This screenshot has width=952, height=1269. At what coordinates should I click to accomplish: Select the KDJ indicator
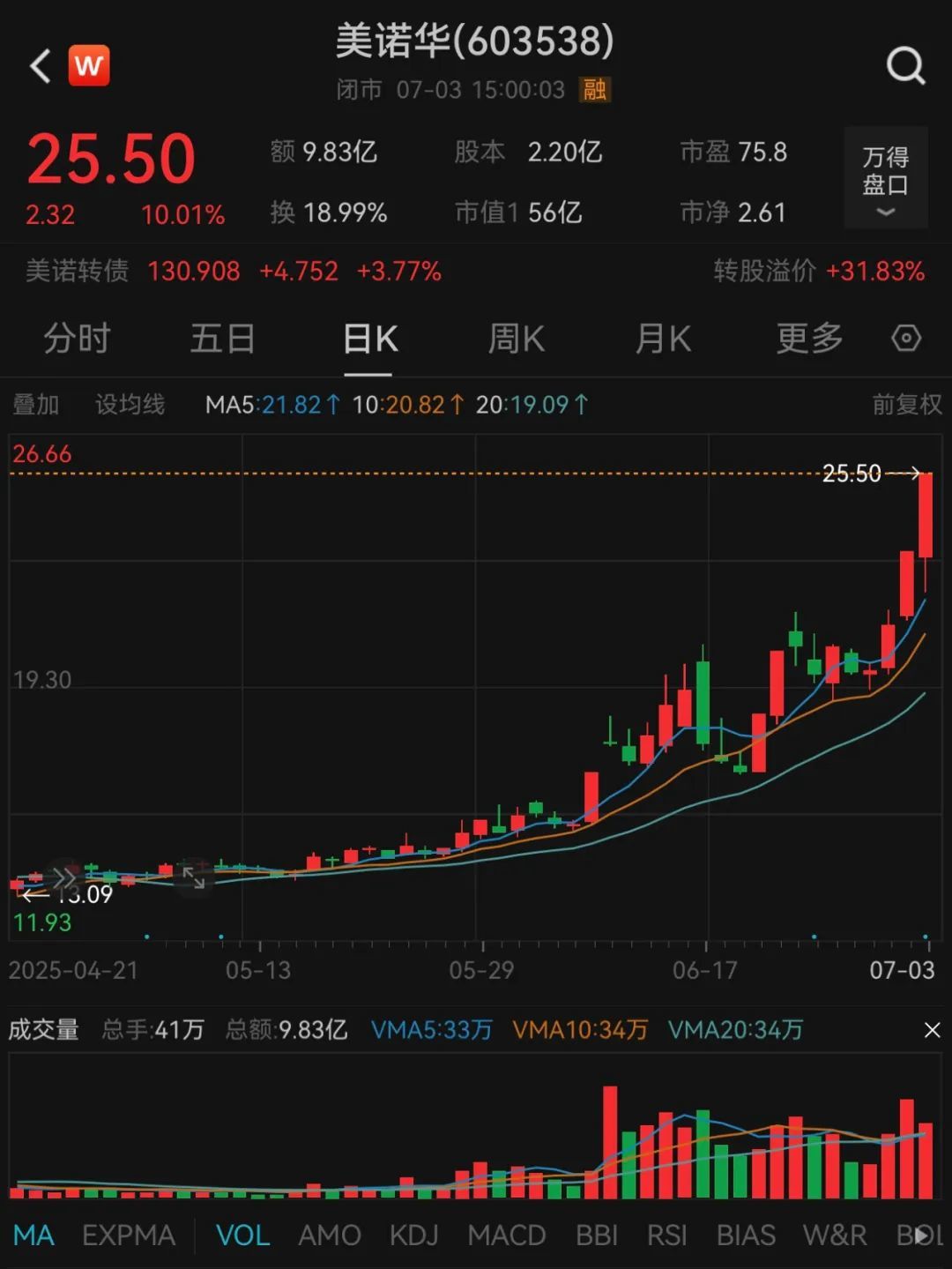click(x=413, y=1235)
